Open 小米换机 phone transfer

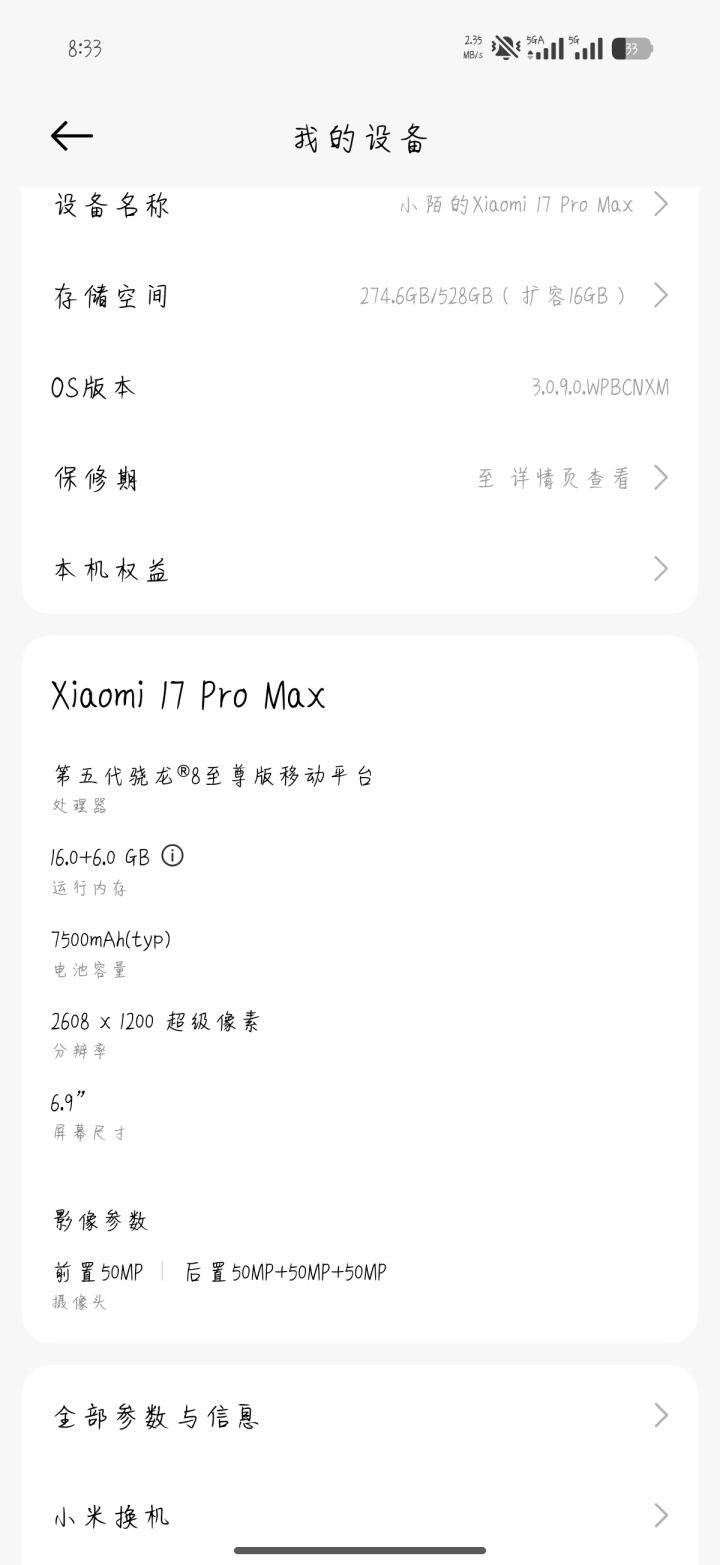click(360, 1515)
